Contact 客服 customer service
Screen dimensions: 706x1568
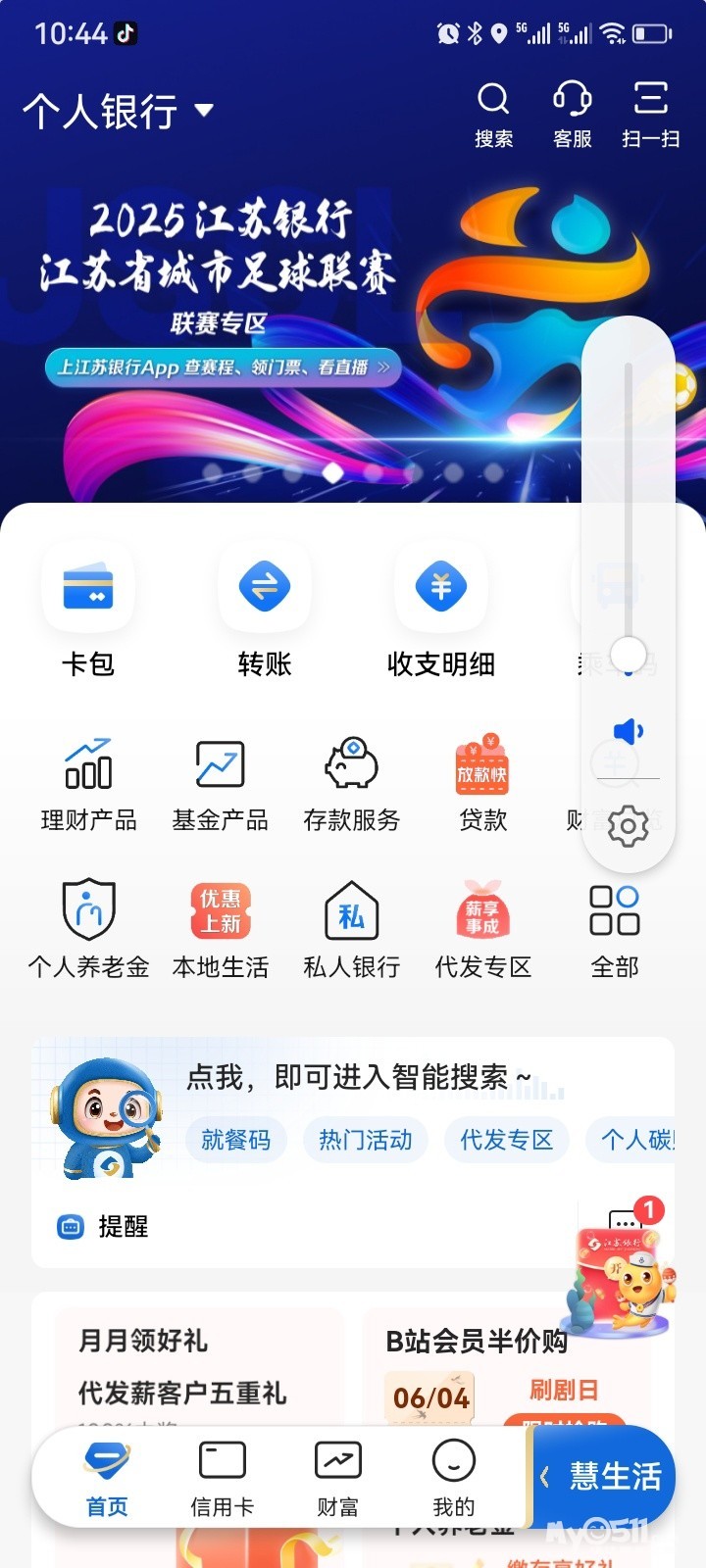(572, 114)
